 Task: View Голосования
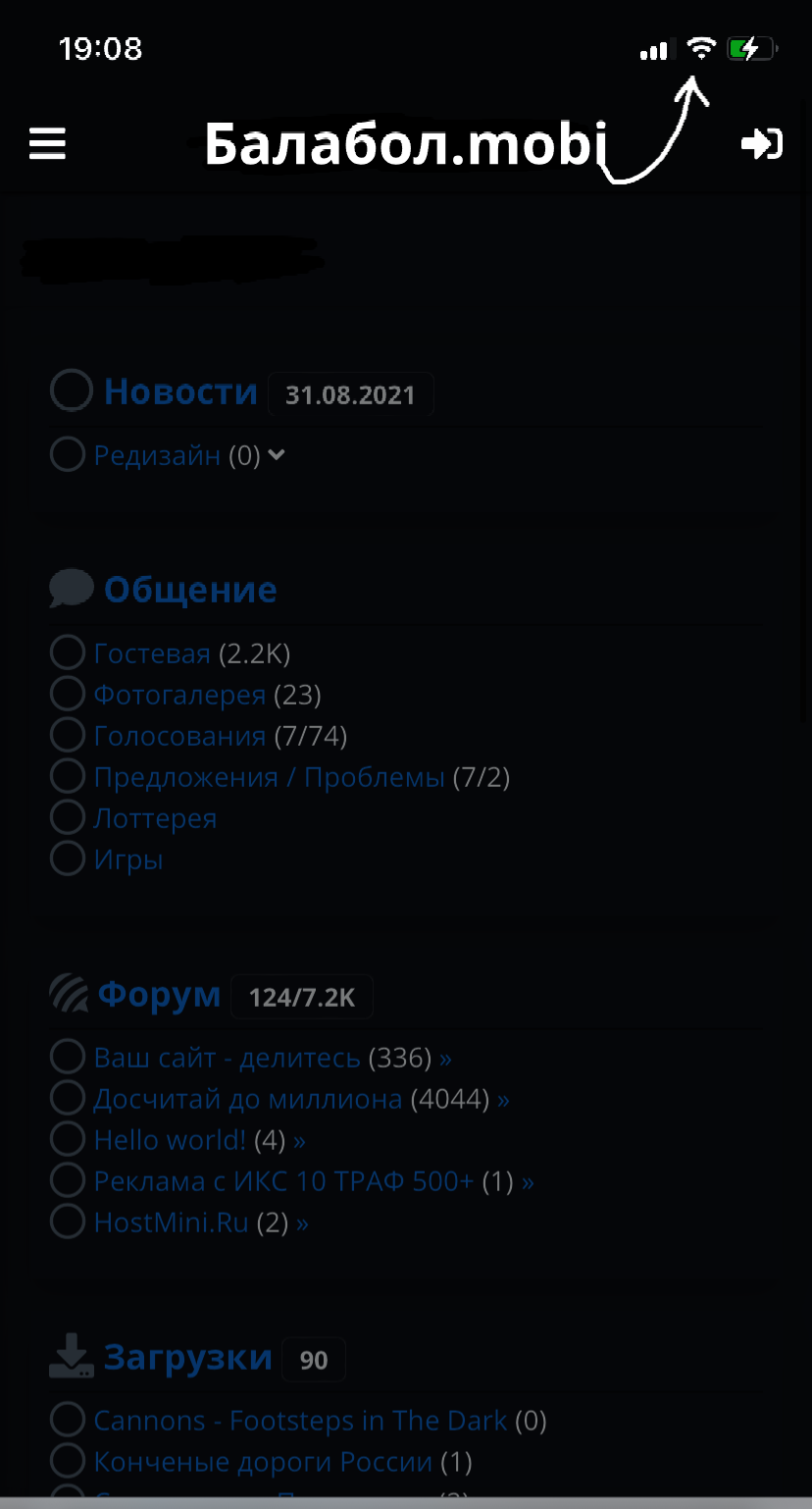click(x=179, y=736)
